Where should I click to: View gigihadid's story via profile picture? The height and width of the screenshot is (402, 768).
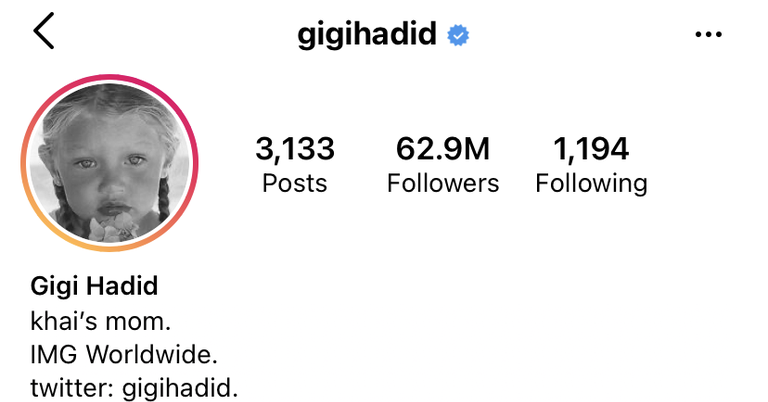point(109,163)
